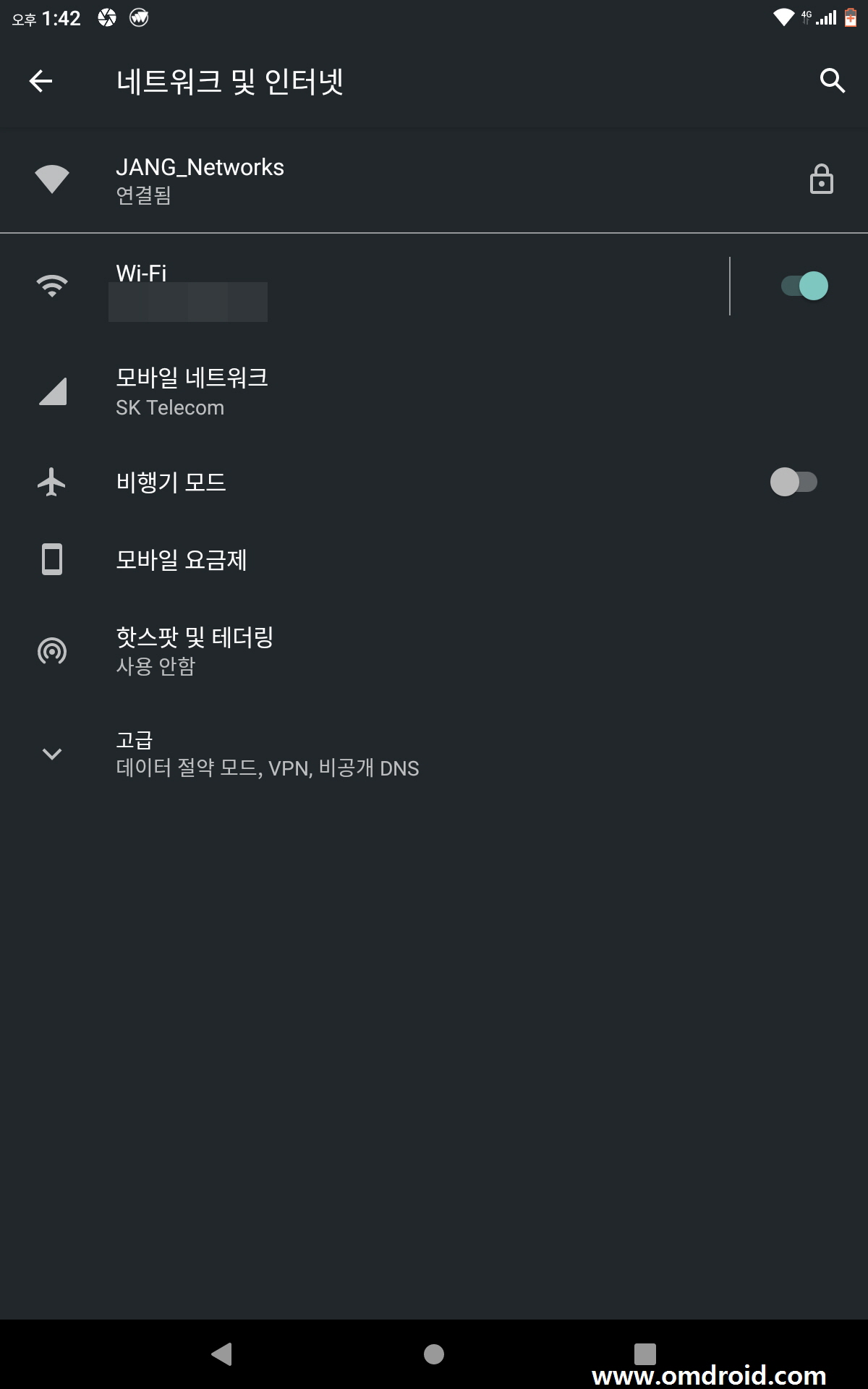Open 모바일 네트워크 SK Telecom settings

[434, 391]
